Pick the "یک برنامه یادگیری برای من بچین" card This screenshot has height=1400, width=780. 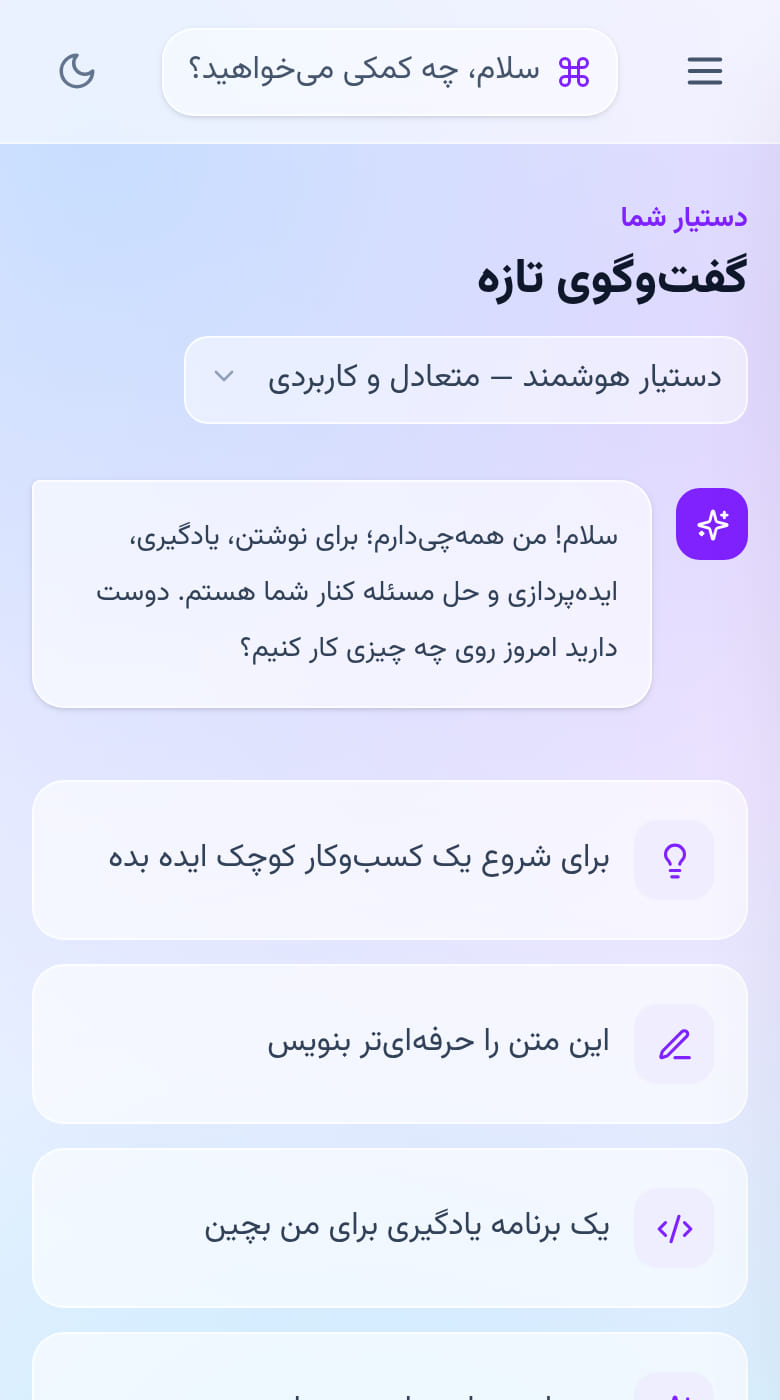click(390, 1228)
